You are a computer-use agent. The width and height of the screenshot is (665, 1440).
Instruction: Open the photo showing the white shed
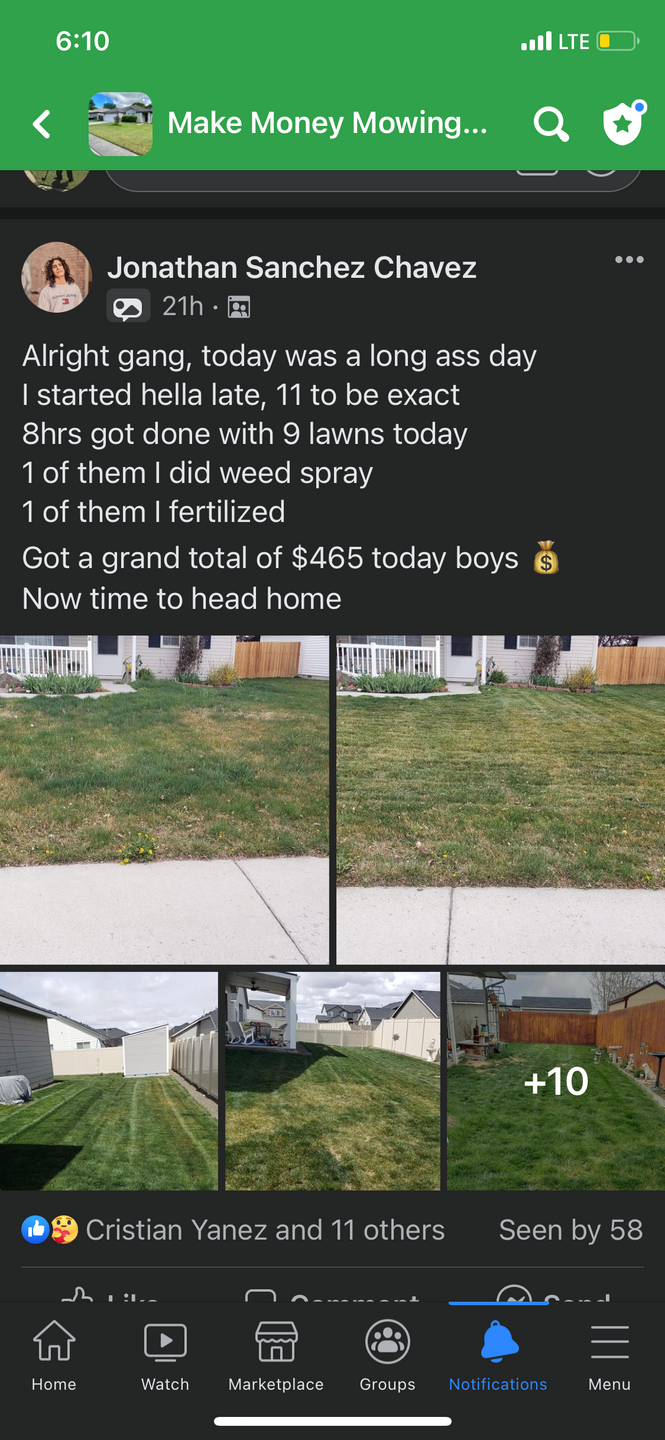pyautogui.click(x=108, y=1080)
